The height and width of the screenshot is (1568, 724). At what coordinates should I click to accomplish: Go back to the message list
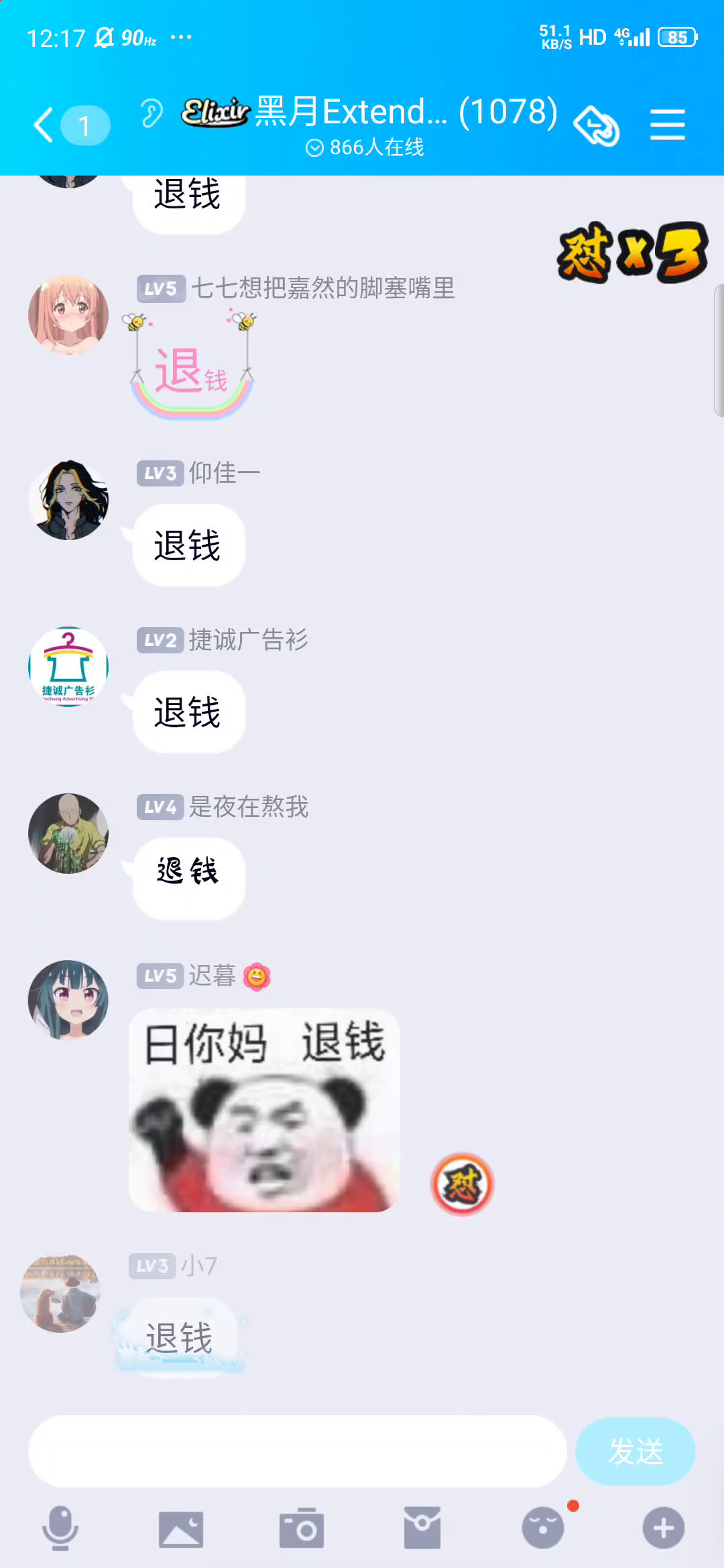pyautogui.click(x=44, y=125)
